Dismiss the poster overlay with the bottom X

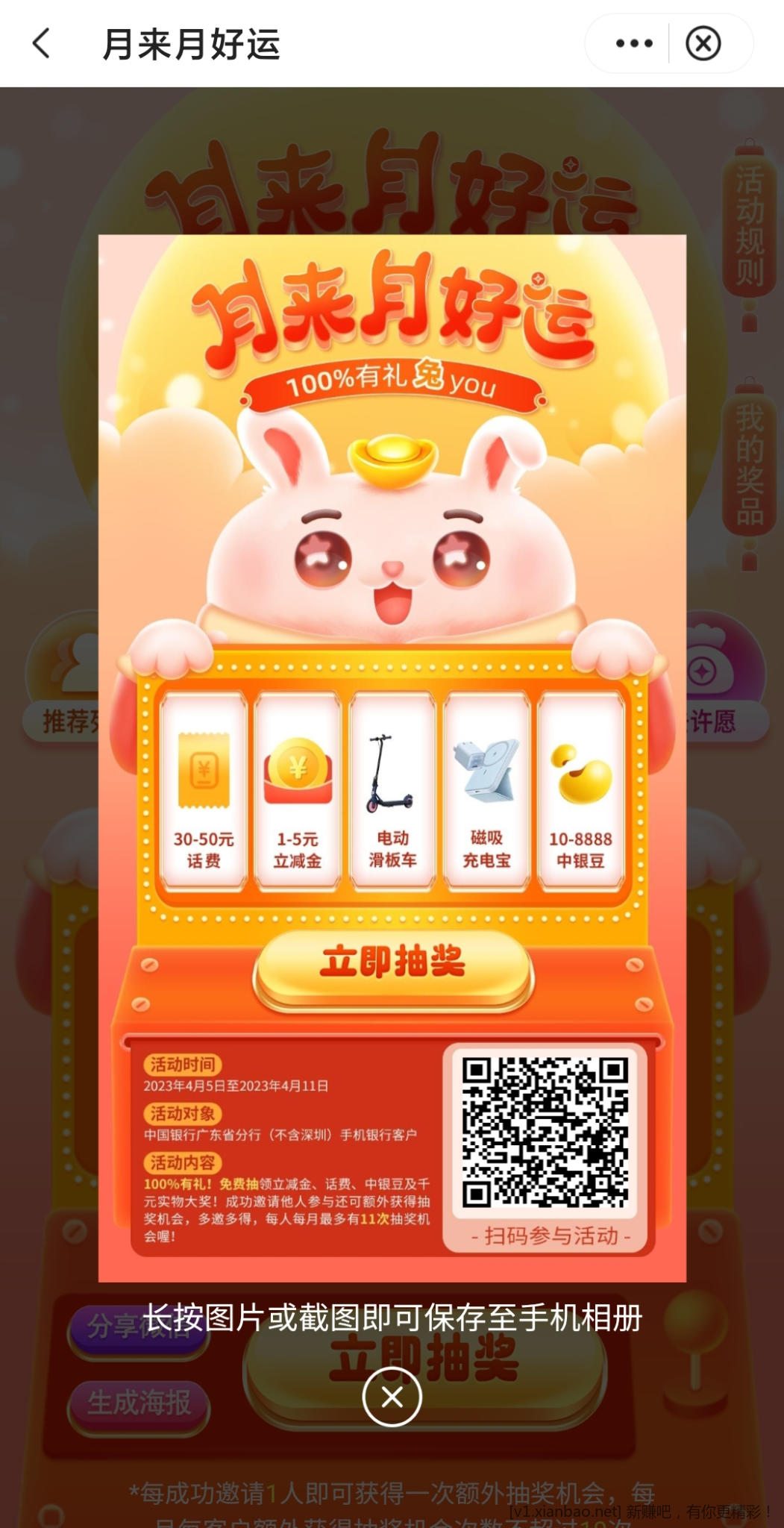(x=392, y=1397)
